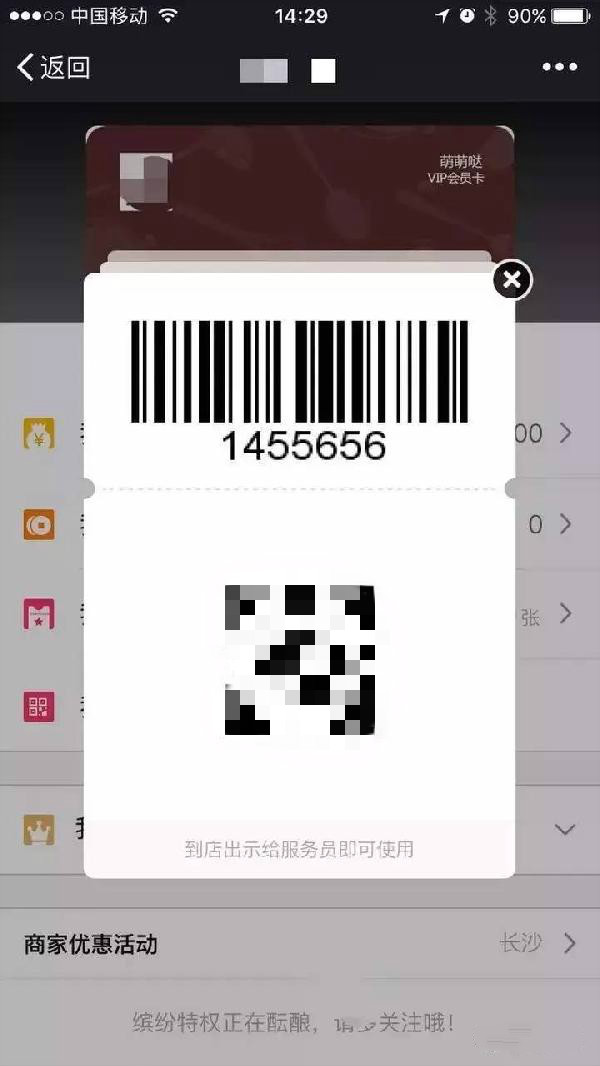Open the three-dot overflow menu
The height and width of the screenshot is (1066, 600).
[x=559, y=67]
